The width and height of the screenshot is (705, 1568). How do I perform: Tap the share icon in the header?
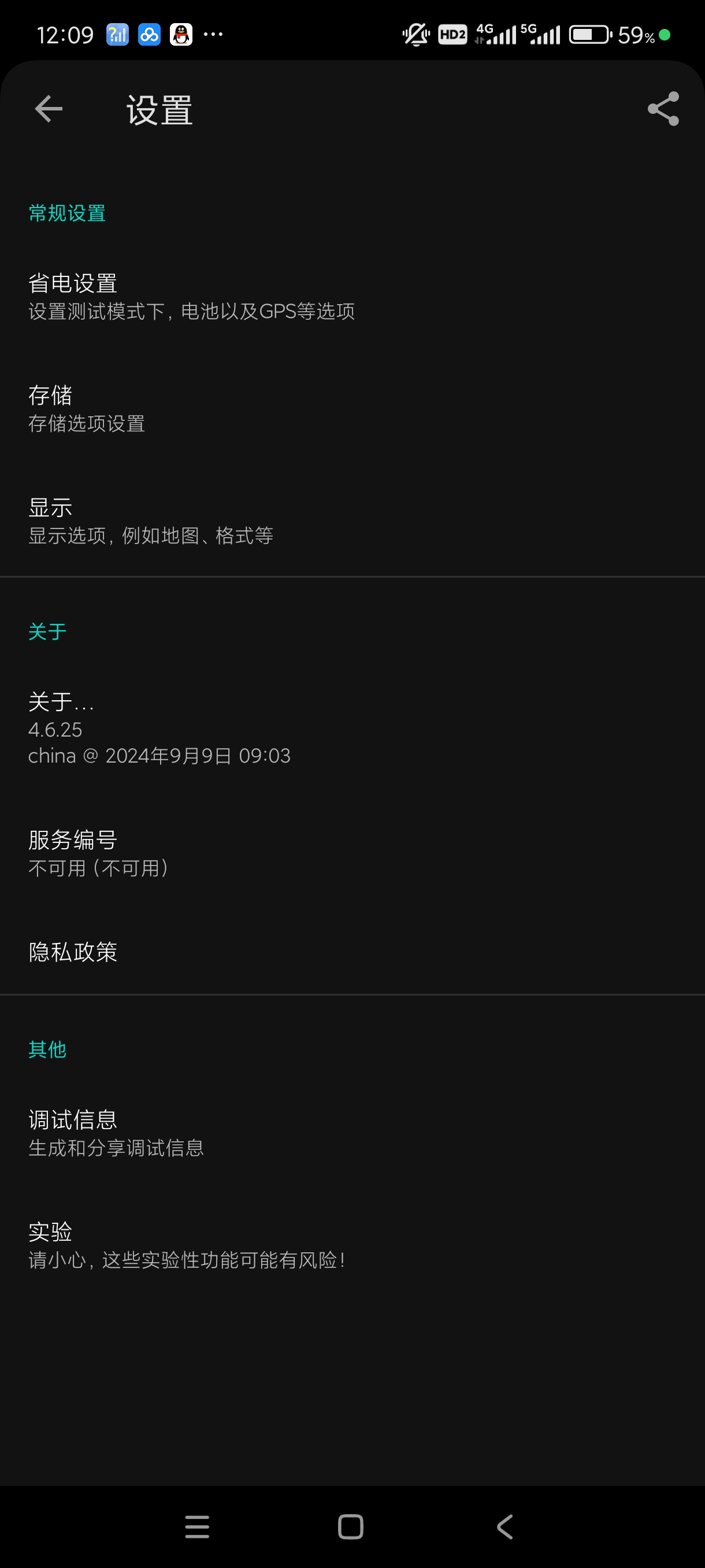click(x=663, y=110)
